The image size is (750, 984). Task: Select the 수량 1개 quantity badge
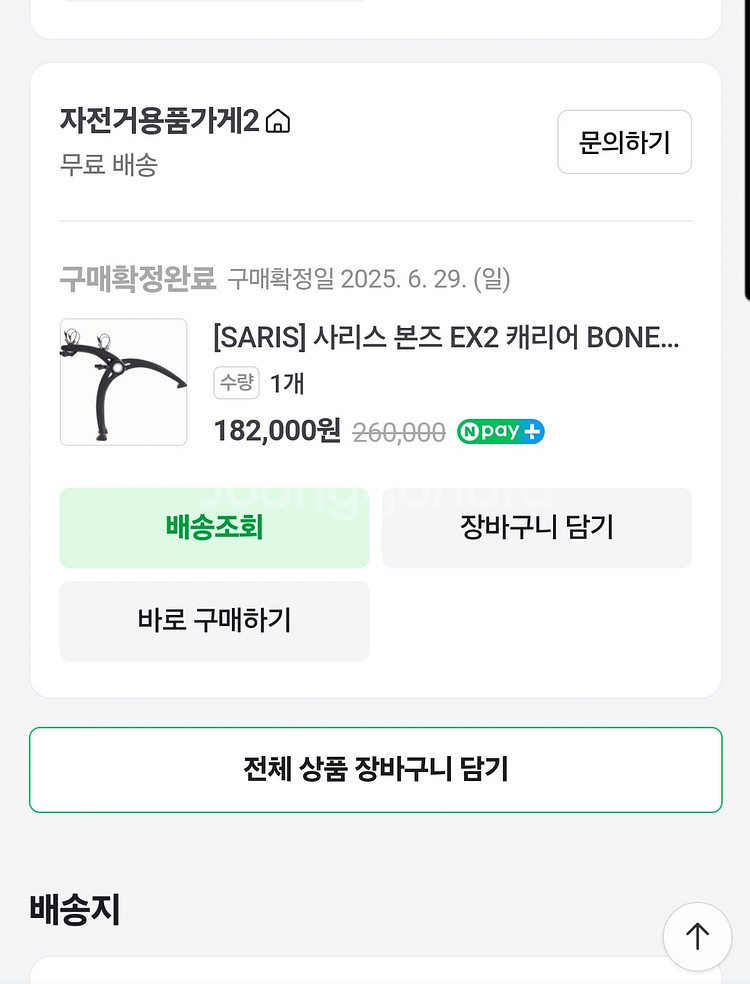[x=236, y=383]
